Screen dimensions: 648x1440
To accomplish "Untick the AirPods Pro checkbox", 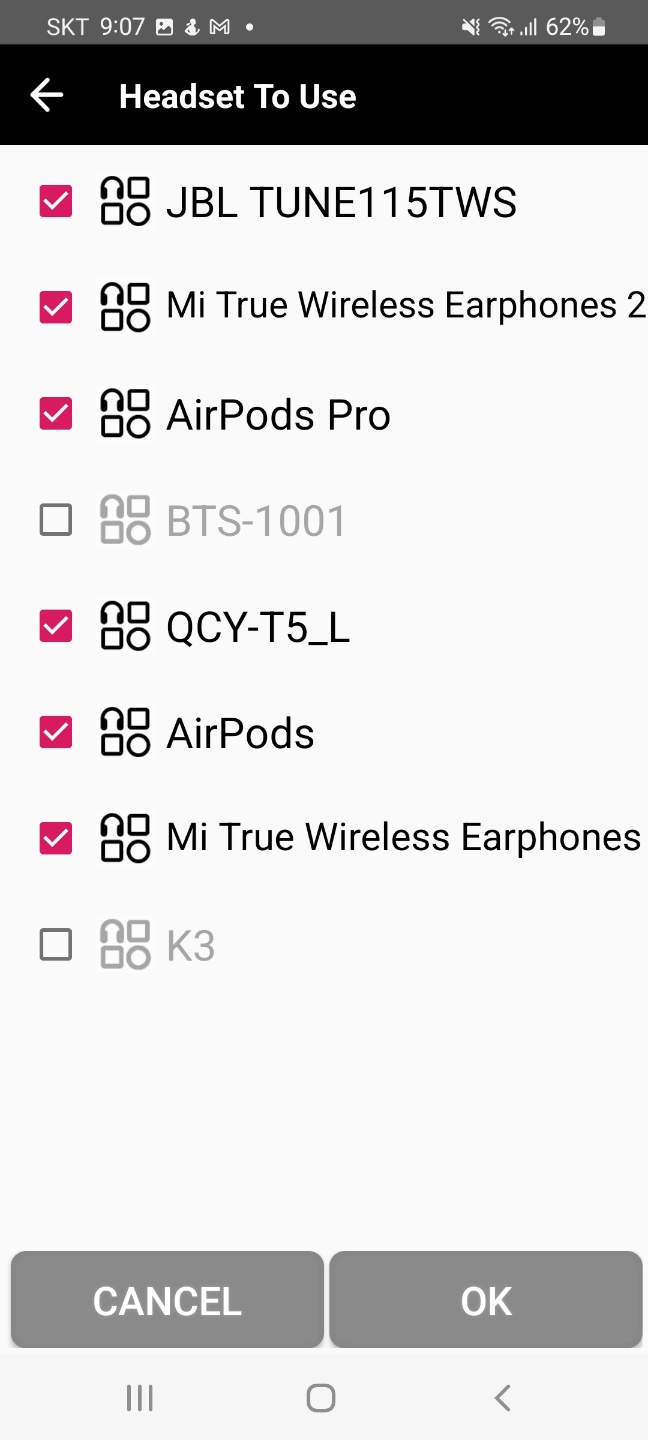I will (56, 414).
